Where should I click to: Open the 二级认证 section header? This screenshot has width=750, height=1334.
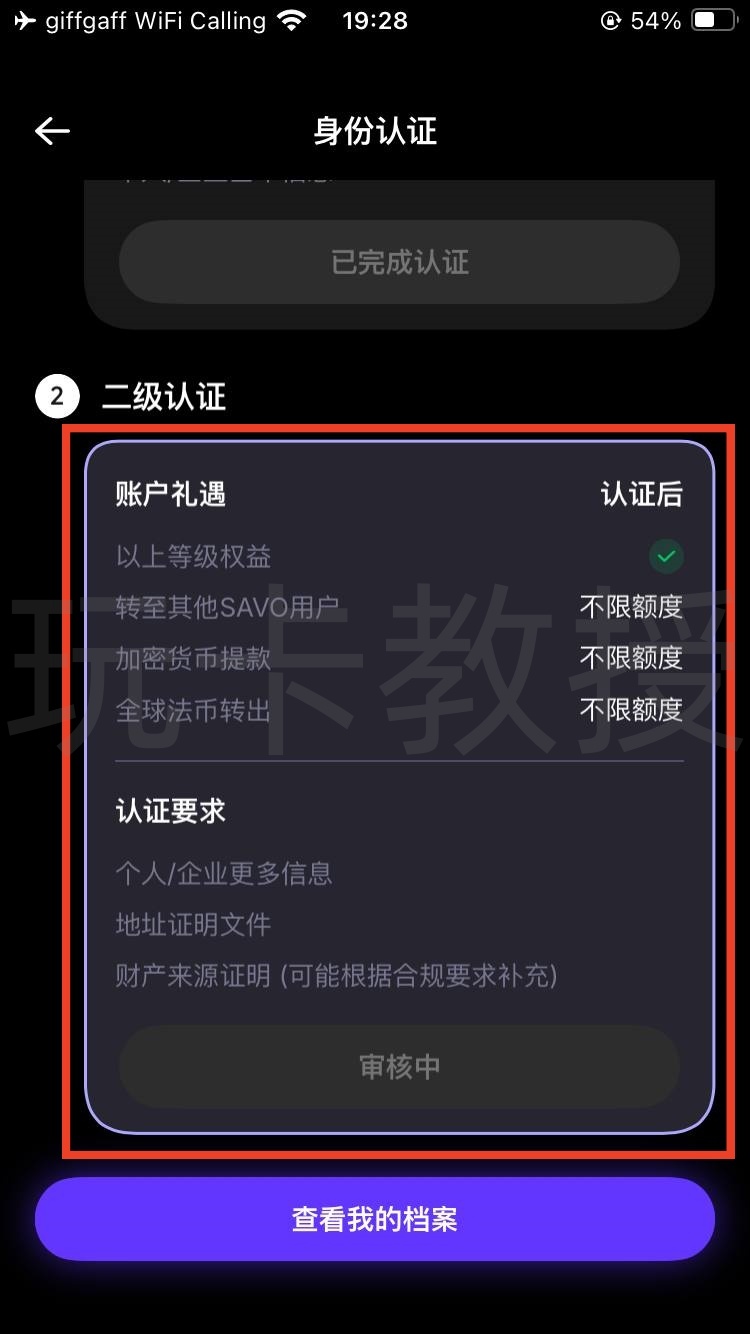(166, 396)
